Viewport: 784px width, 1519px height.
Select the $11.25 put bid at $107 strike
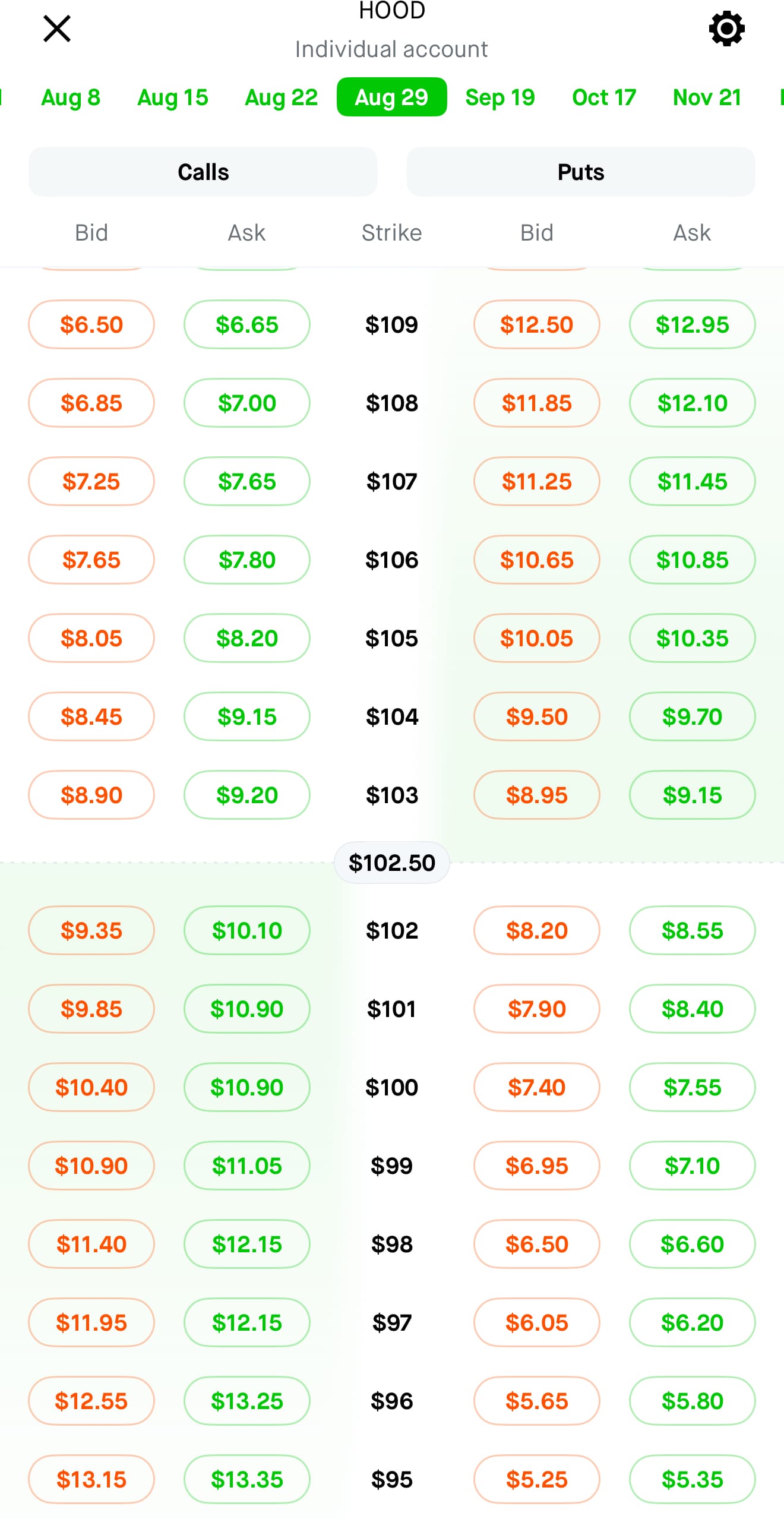537,481
